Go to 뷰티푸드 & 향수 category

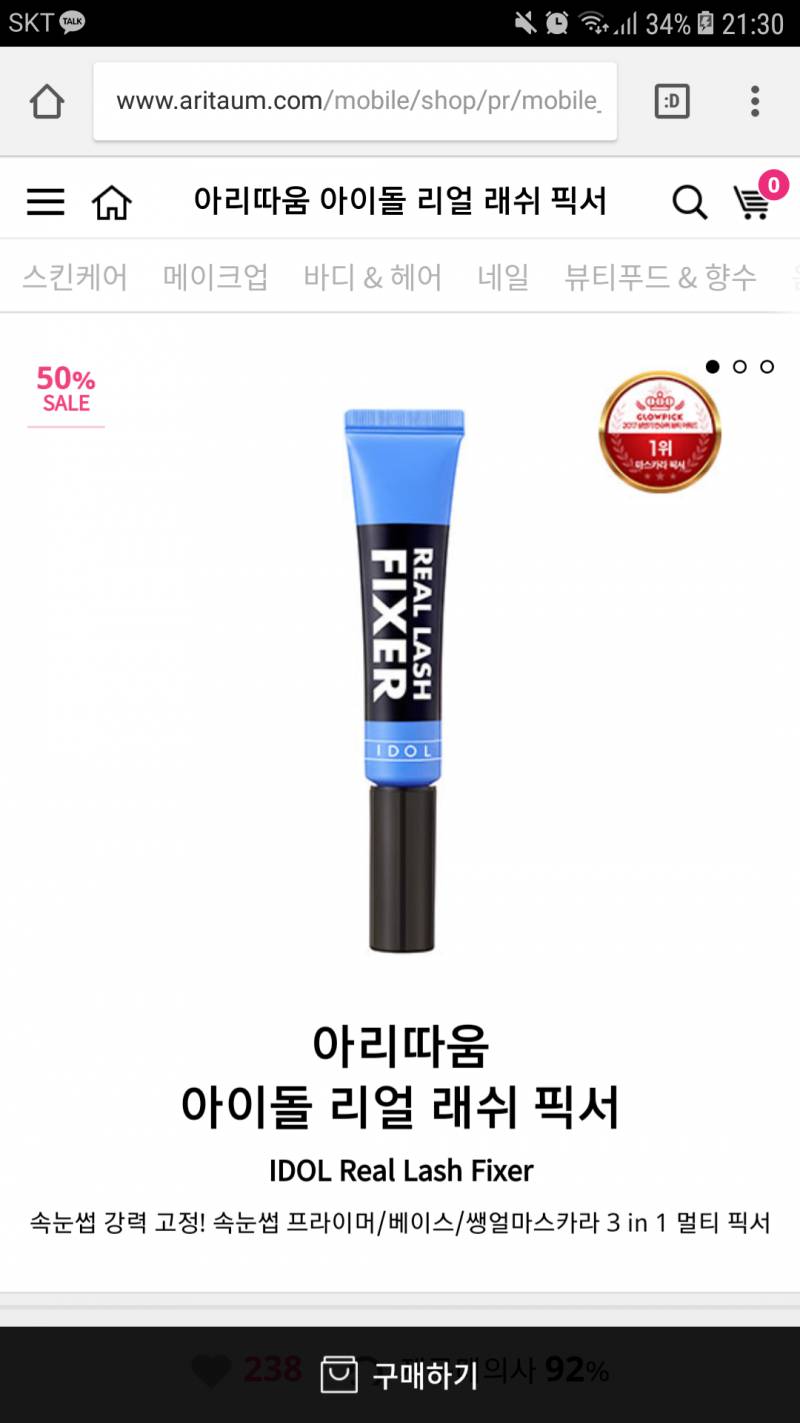(660, 277)
